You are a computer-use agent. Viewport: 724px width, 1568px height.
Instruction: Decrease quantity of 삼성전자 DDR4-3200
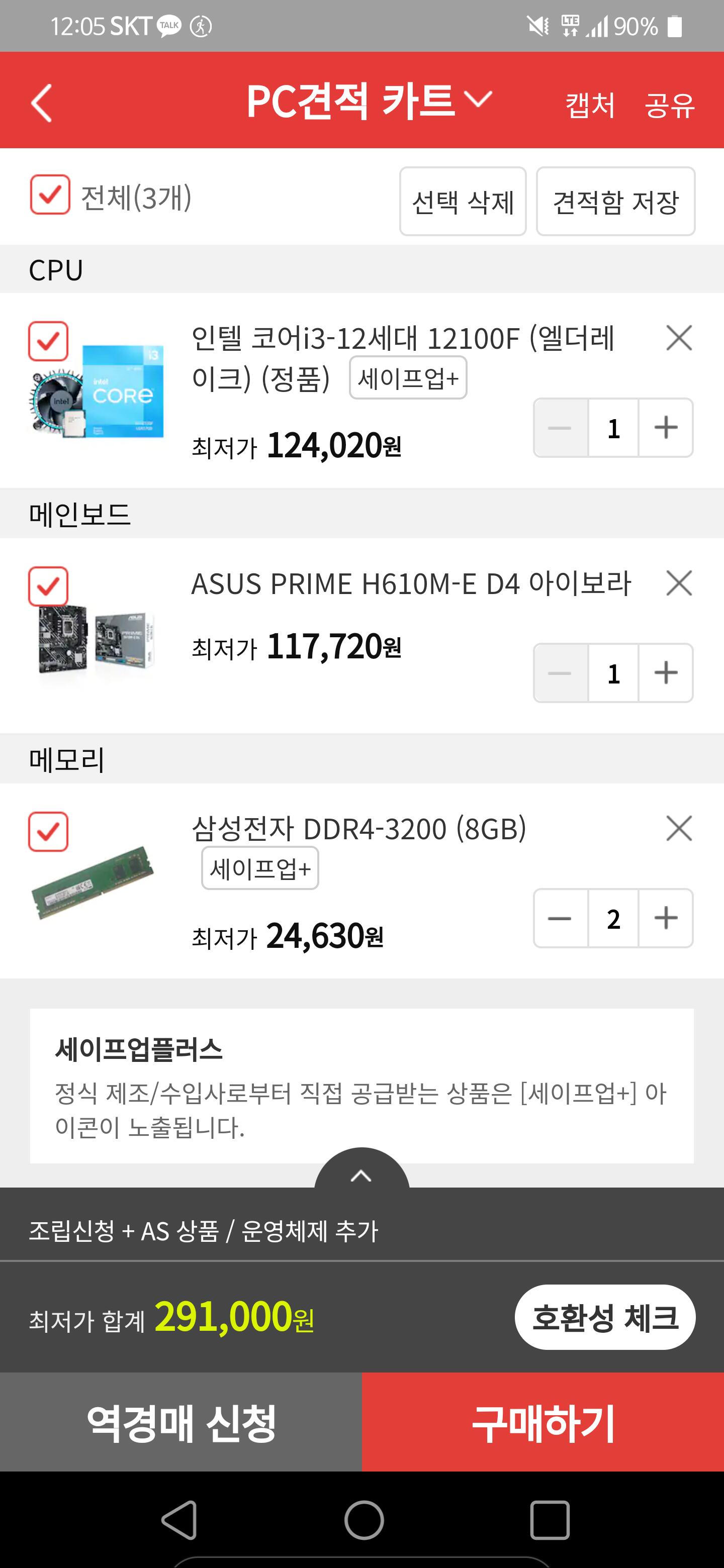(x=560, y=918)
